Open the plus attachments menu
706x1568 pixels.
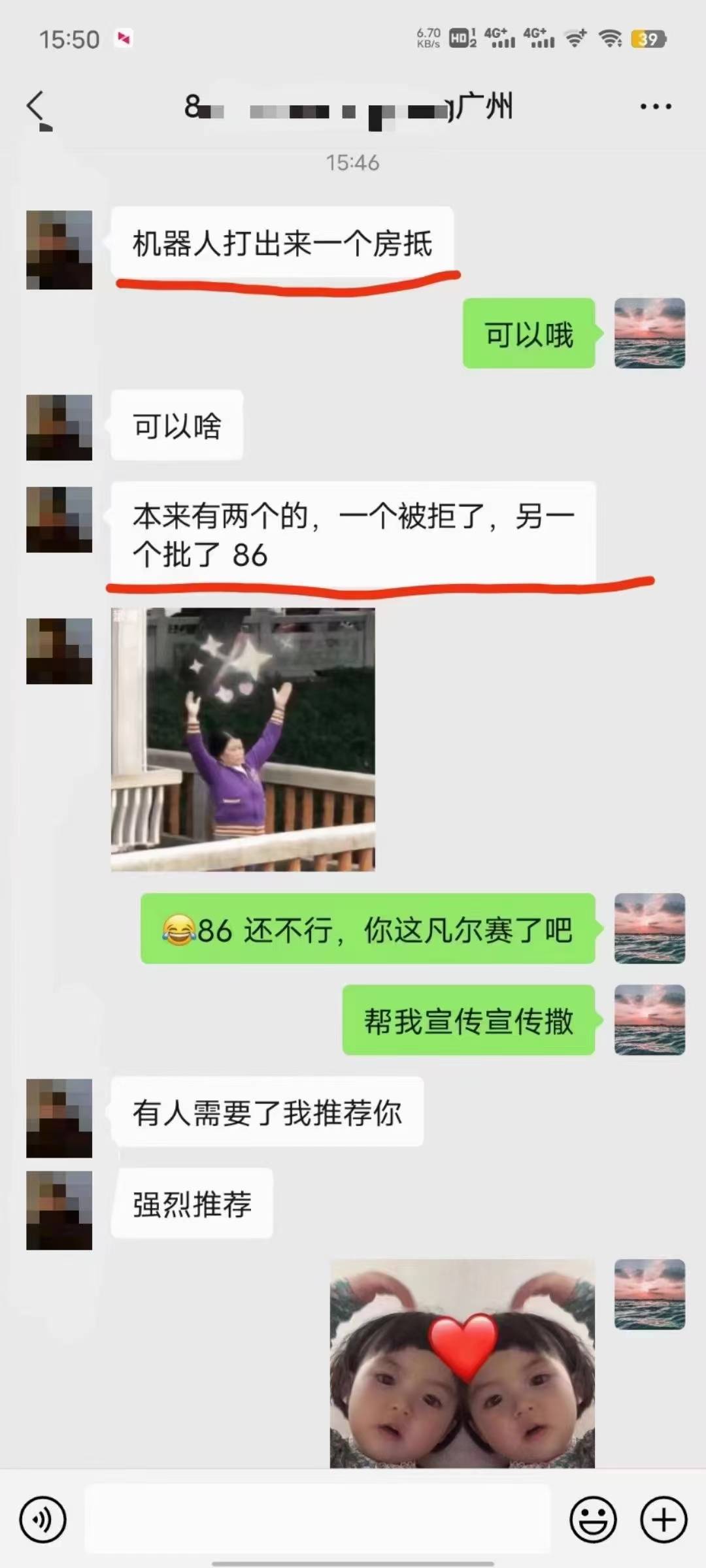coord(663,1520)
